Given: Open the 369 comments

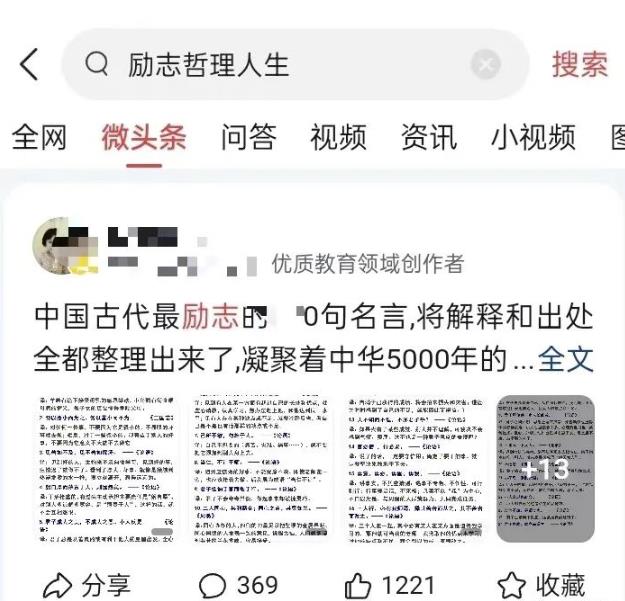Looking at the screenshot, I should click(238, 584).
